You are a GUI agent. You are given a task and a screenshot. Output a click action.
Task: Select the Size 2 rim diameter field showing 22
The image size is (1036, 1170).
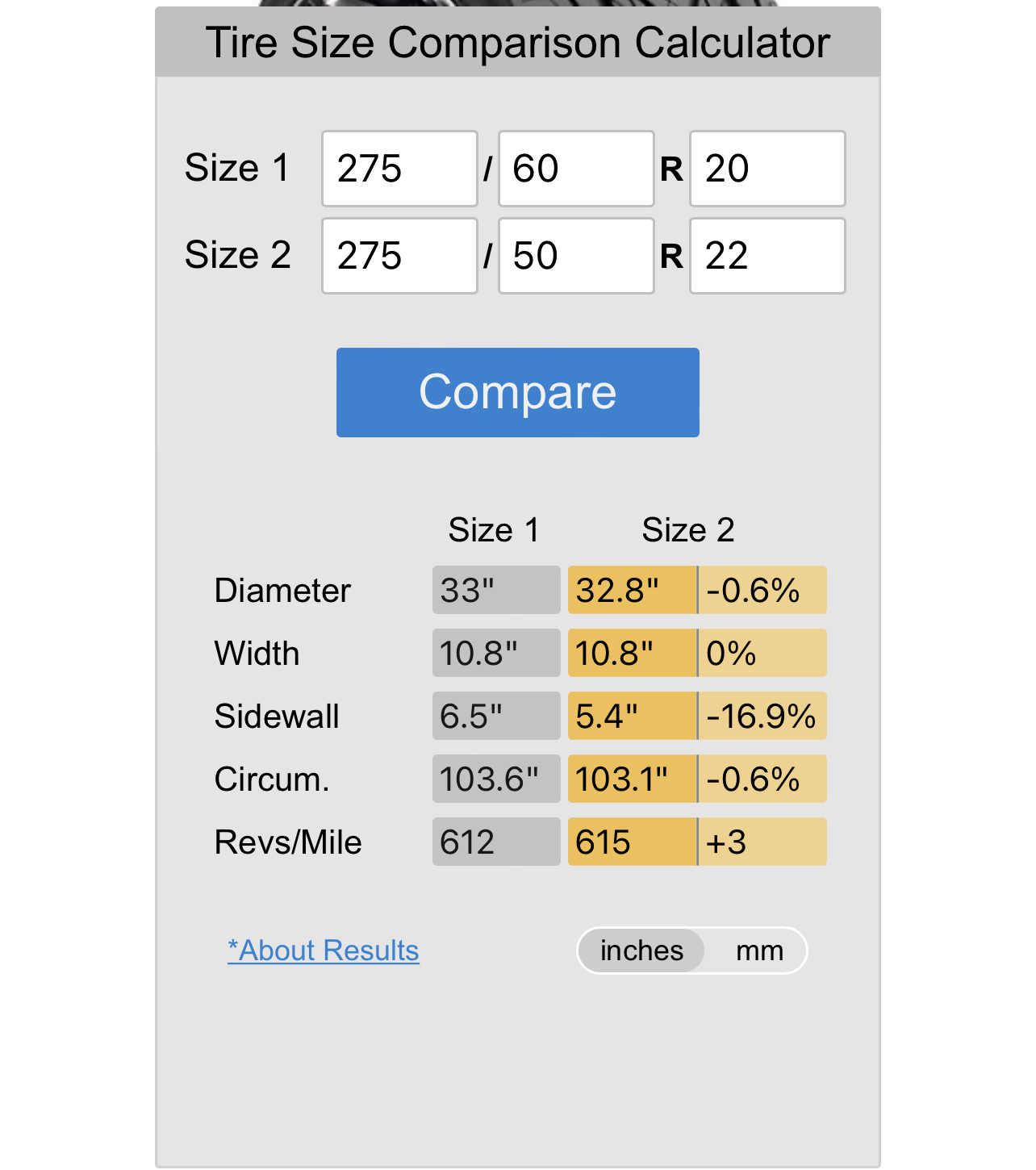[767, 256]
